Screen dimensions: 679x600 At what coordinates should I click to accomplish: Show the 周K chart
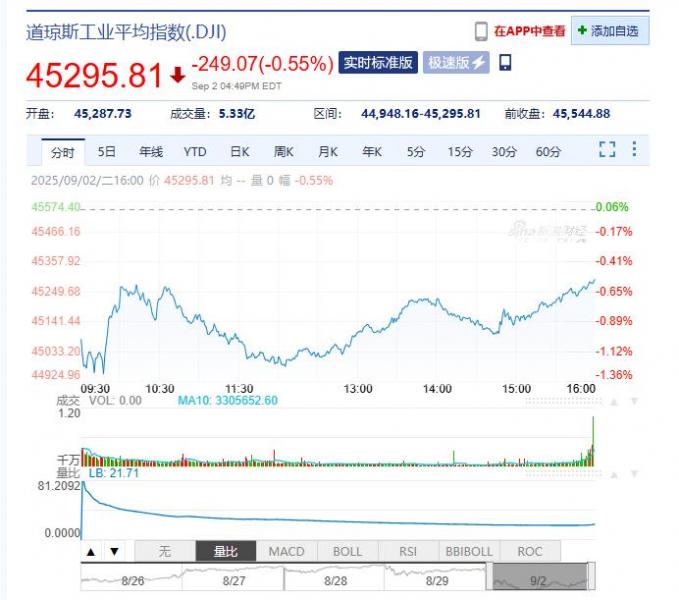pos(284,152)
